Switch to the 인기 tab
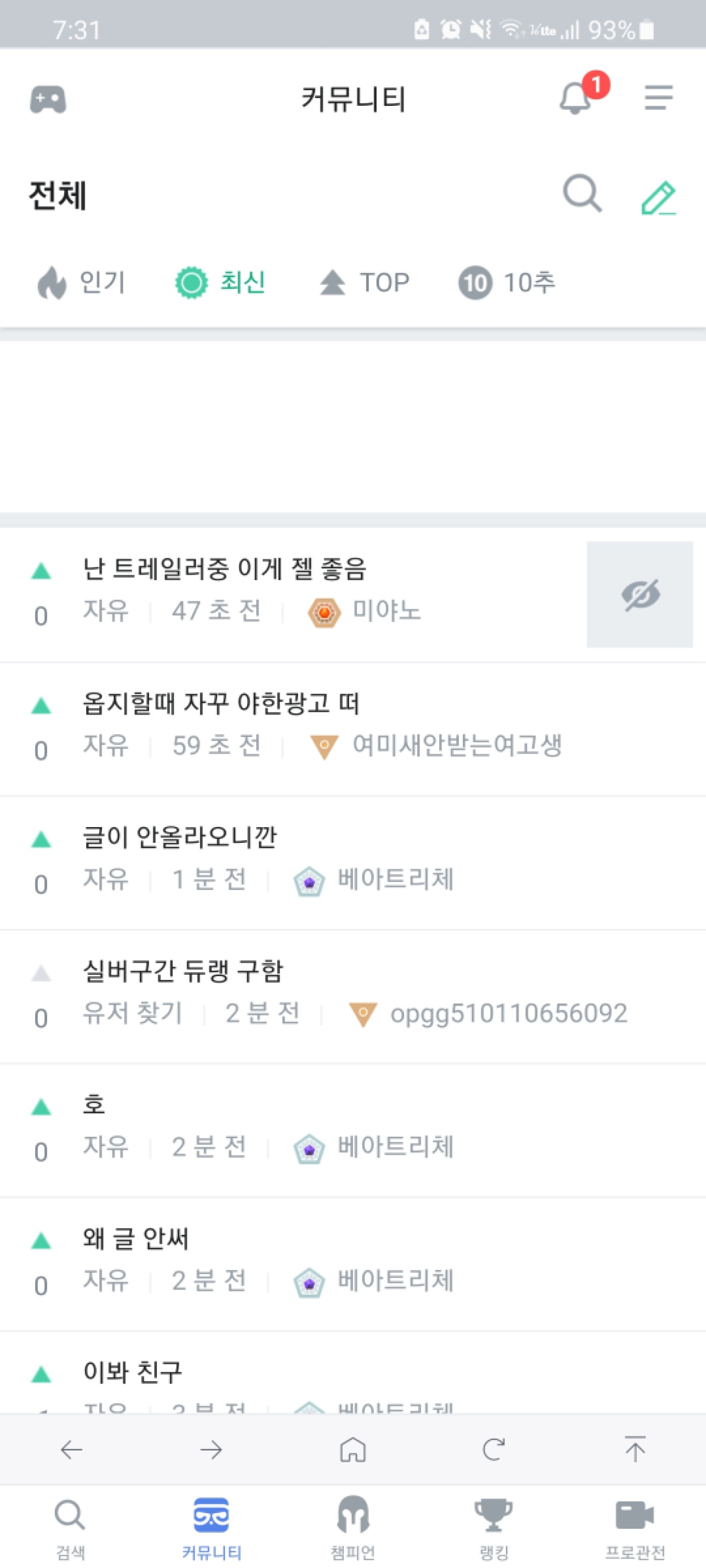Image resolution: width=706 pixels, height=1568 pixels. tap(82, 282)
